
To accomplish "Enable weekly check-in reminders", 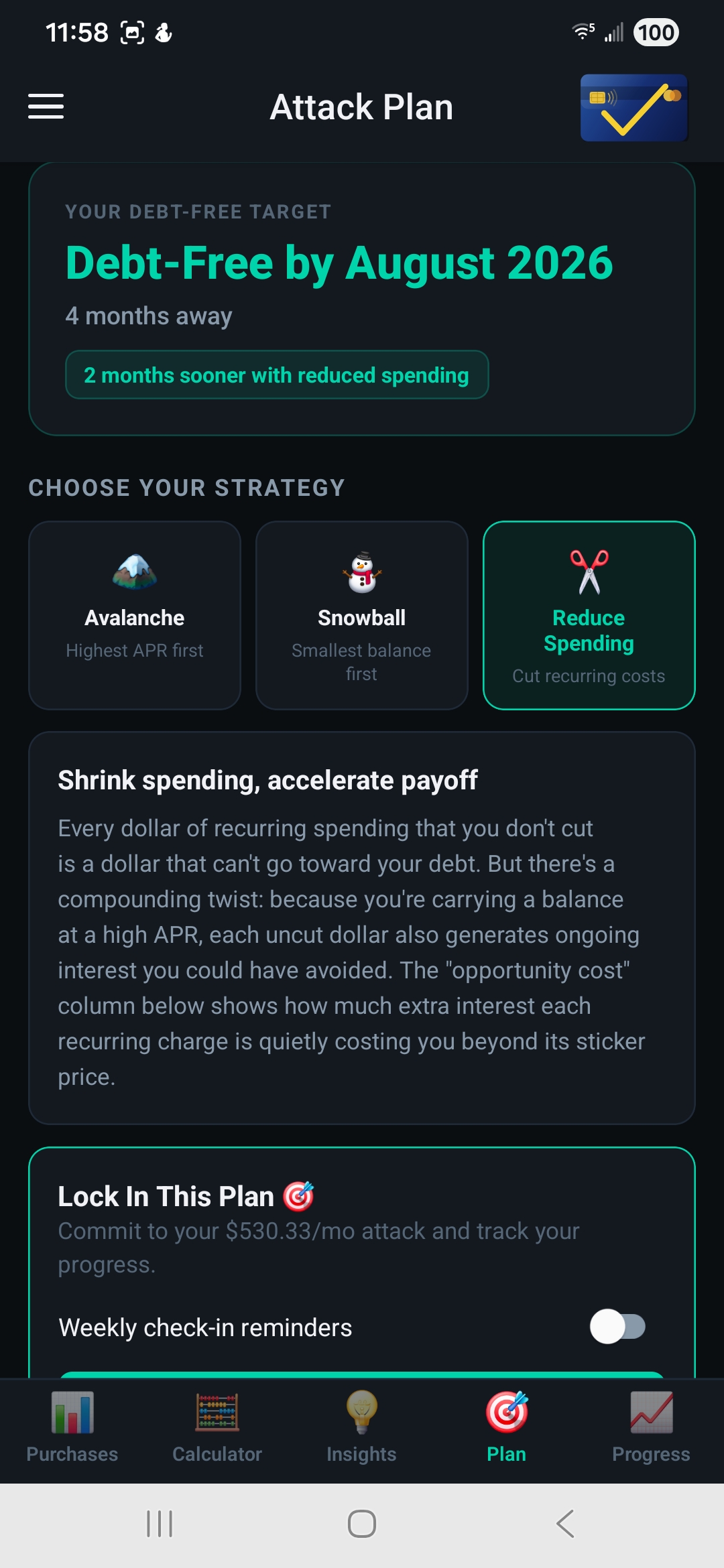I will point(618,1327).
